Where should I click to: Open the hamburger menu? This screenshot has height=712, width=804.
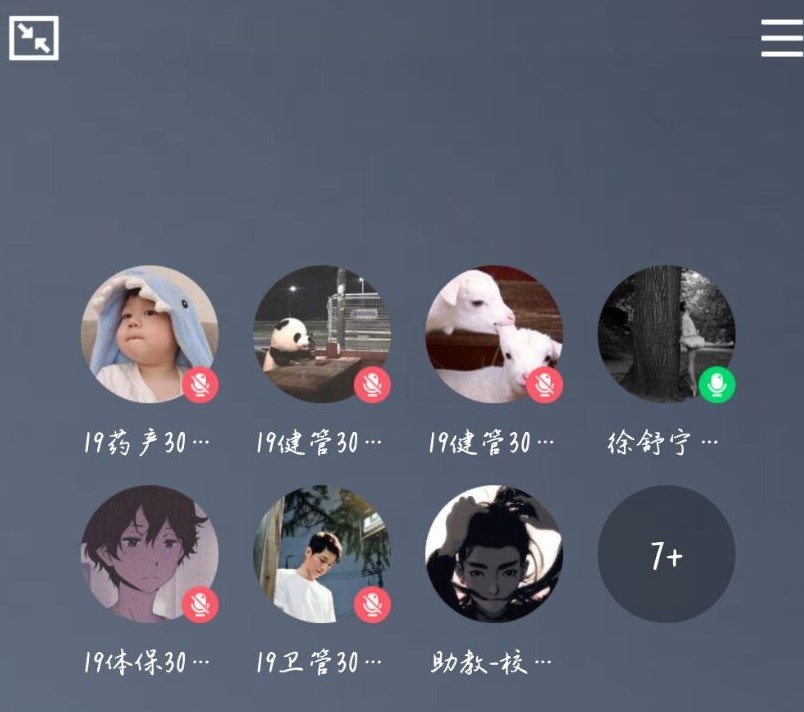pos(781,38)
